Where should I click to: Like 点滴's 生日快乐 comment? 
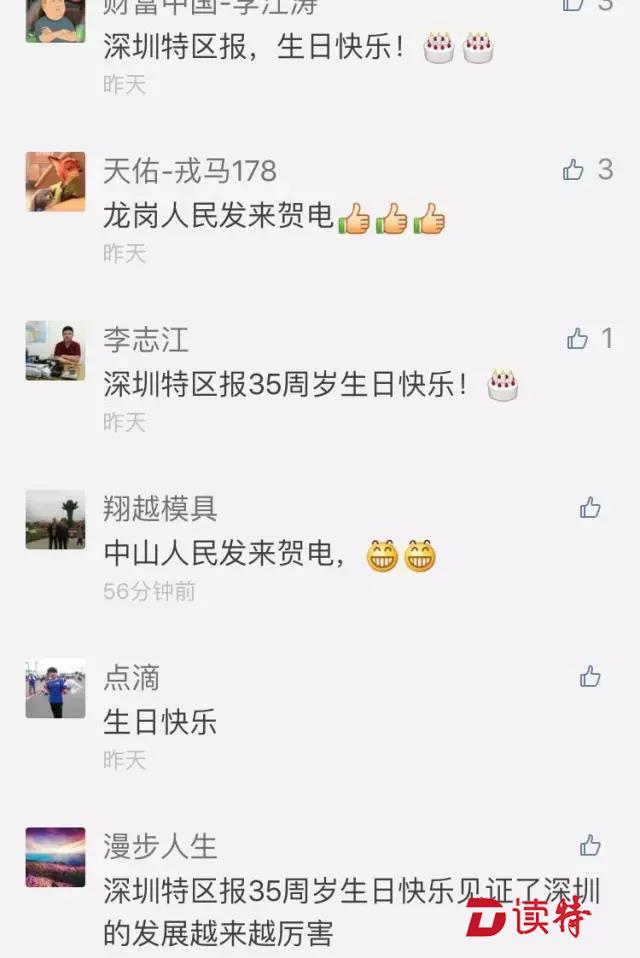click(590, 677)
